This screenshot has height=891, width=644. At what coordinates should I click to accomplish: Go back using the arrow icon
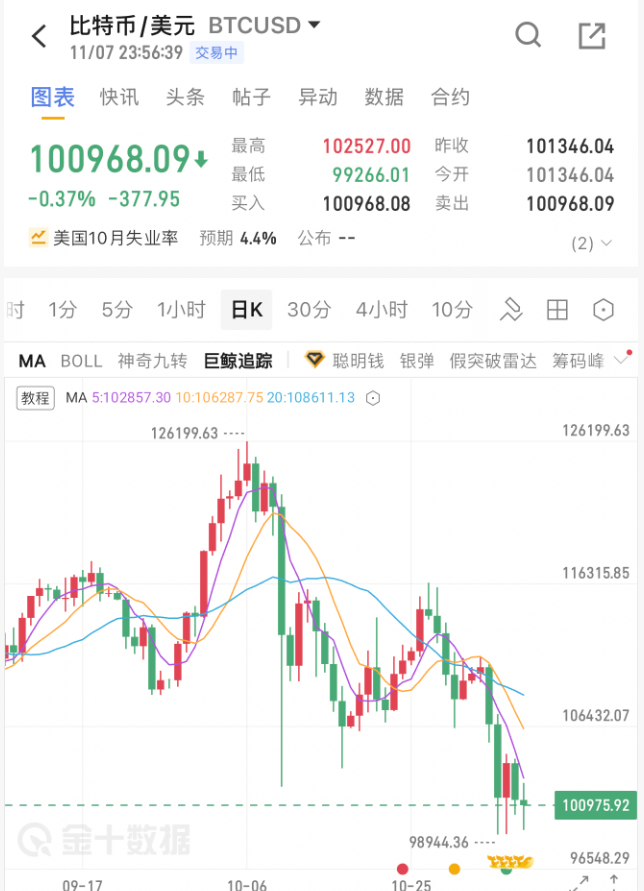pos(38,37)
